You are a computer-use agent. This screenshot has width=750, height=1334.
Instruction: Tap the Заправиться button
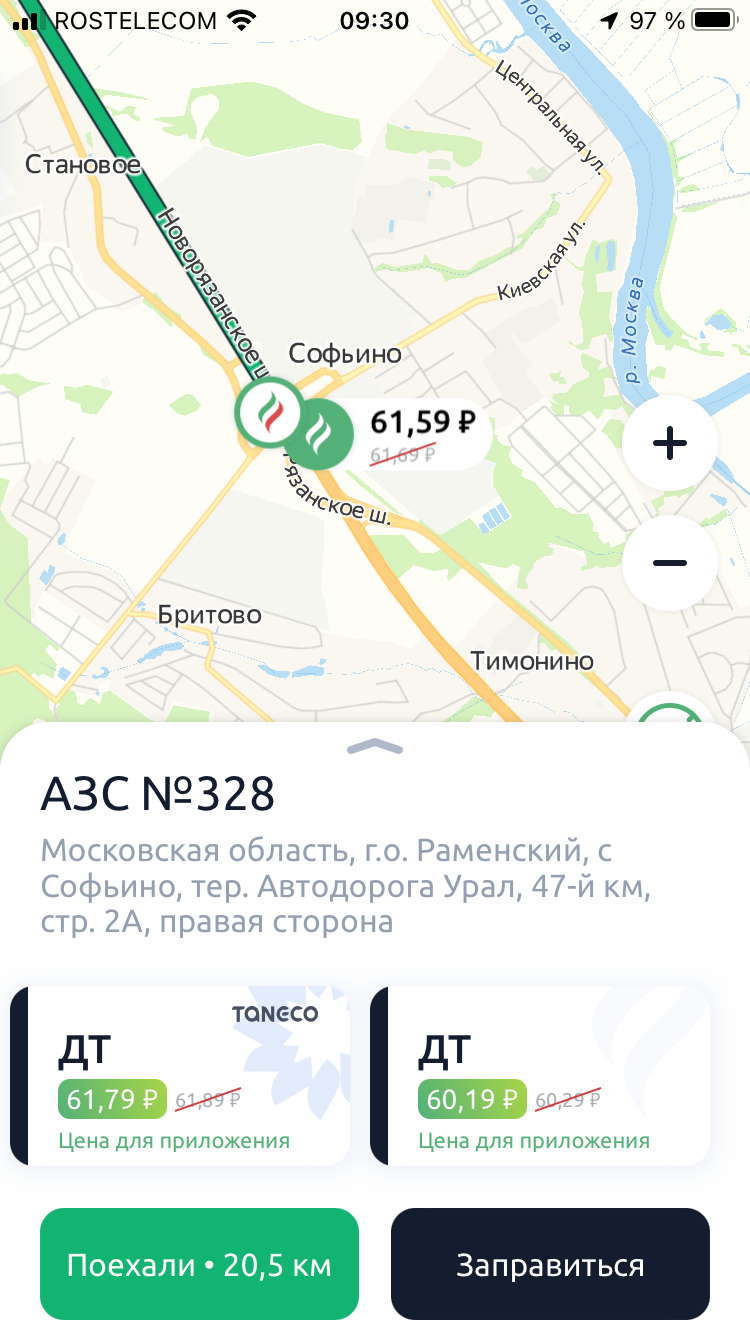pyautogui.click(x=550, y=1265)
